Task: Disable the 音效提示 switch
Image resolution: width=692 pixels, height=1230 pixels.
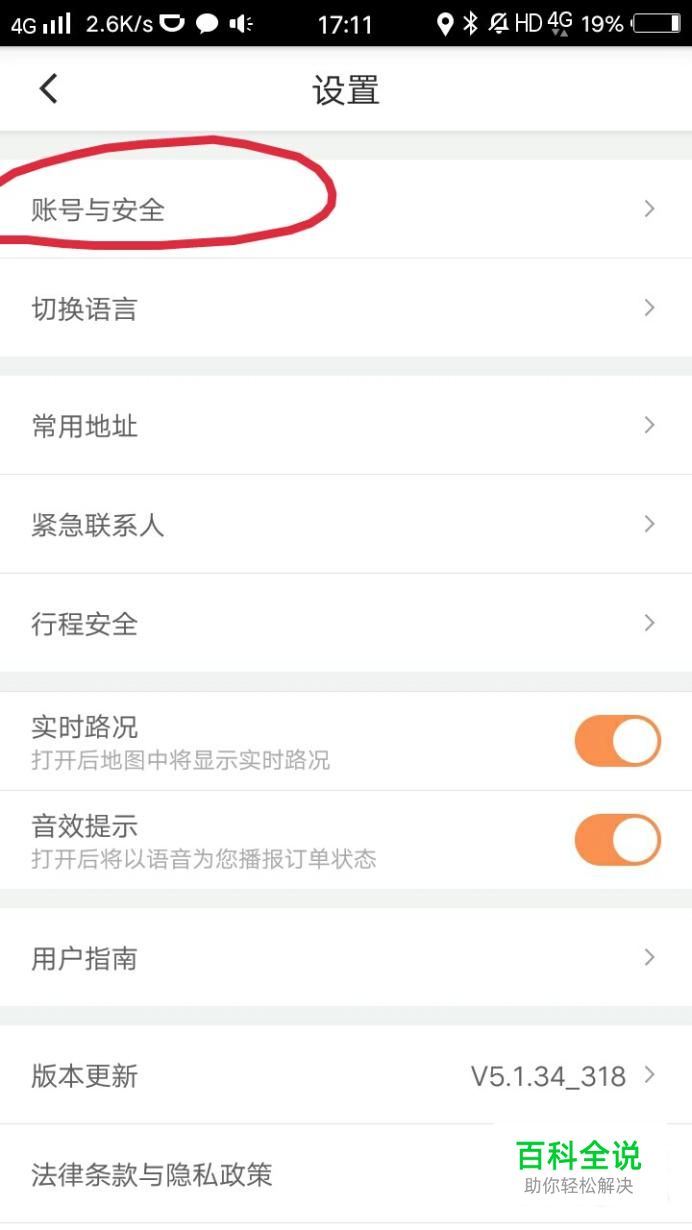Action: click(x=617, y=840)
